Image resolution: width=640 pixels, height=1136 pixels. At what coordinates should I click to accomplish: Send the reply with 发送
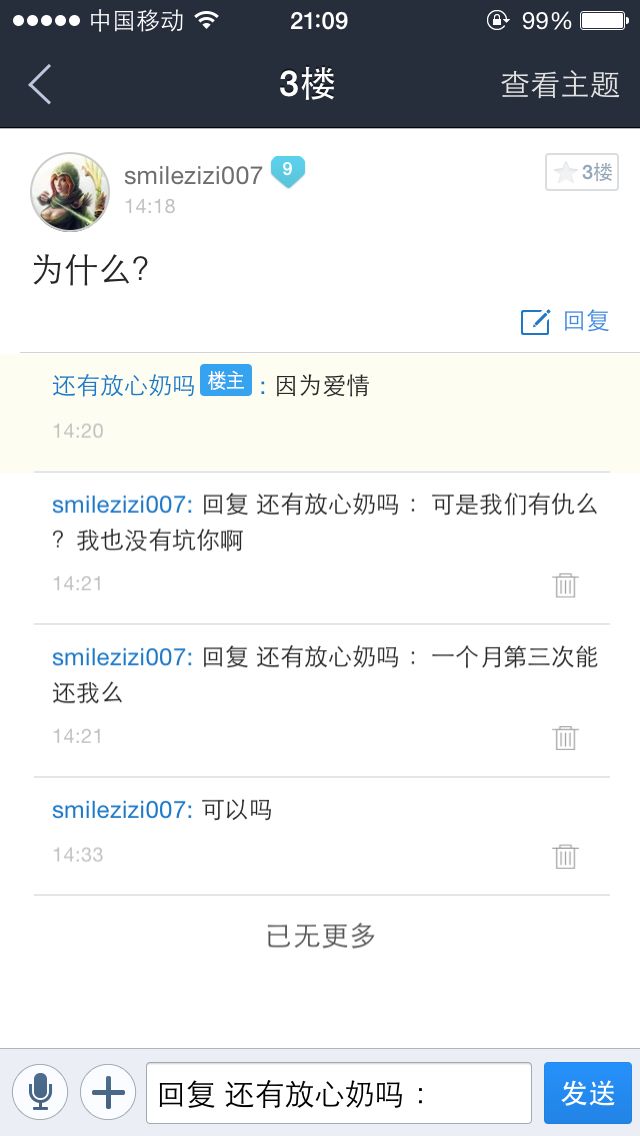pos(588,1093)
